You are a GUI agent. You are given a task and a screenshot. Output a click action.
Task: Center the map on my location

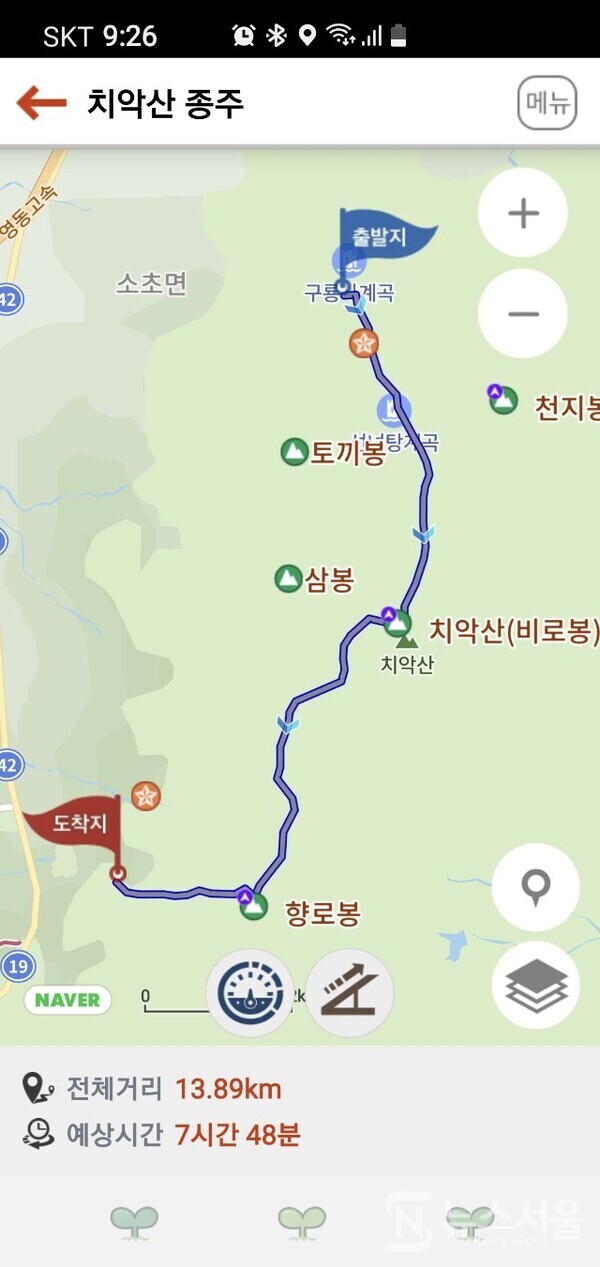click(536, 887)
